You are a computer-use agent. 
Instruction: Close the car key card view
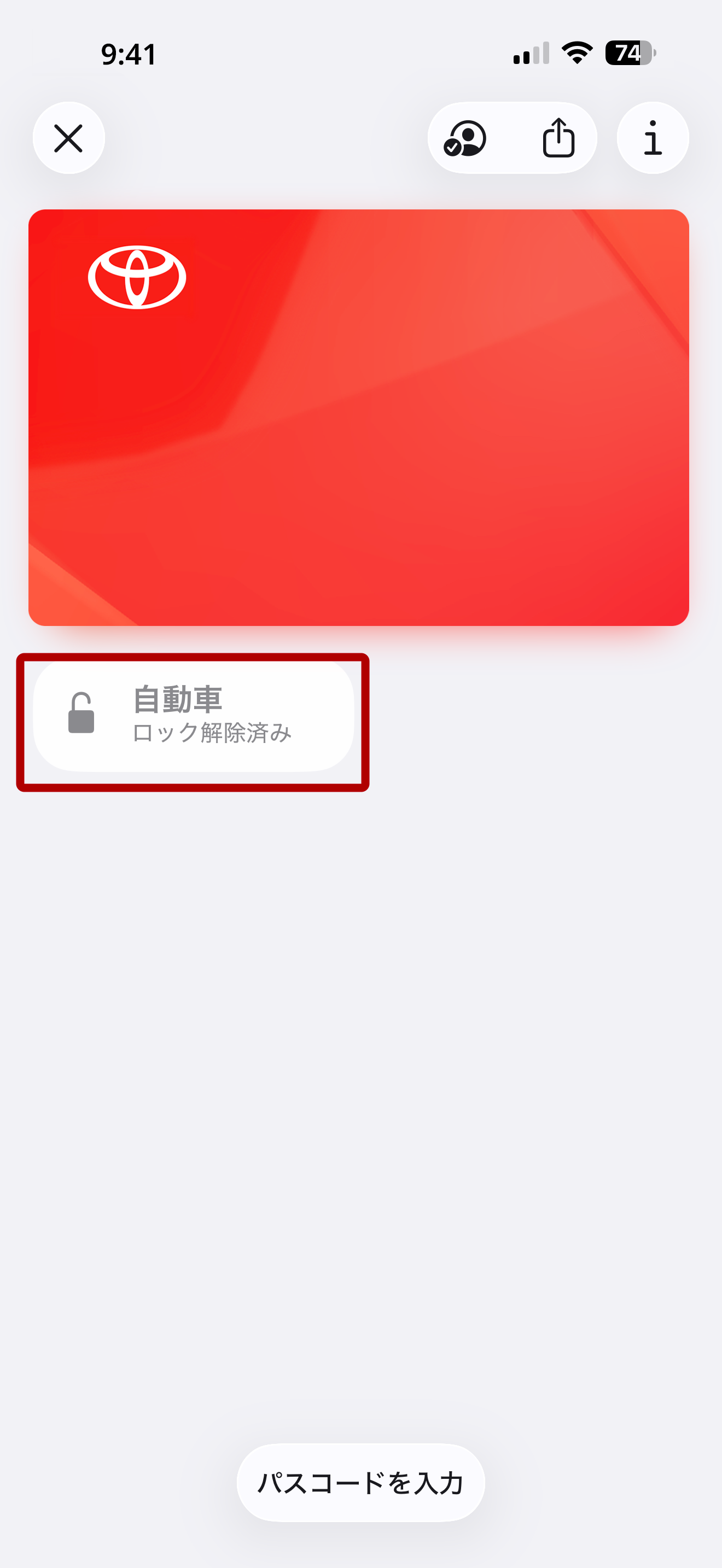[x=69, y=138]
